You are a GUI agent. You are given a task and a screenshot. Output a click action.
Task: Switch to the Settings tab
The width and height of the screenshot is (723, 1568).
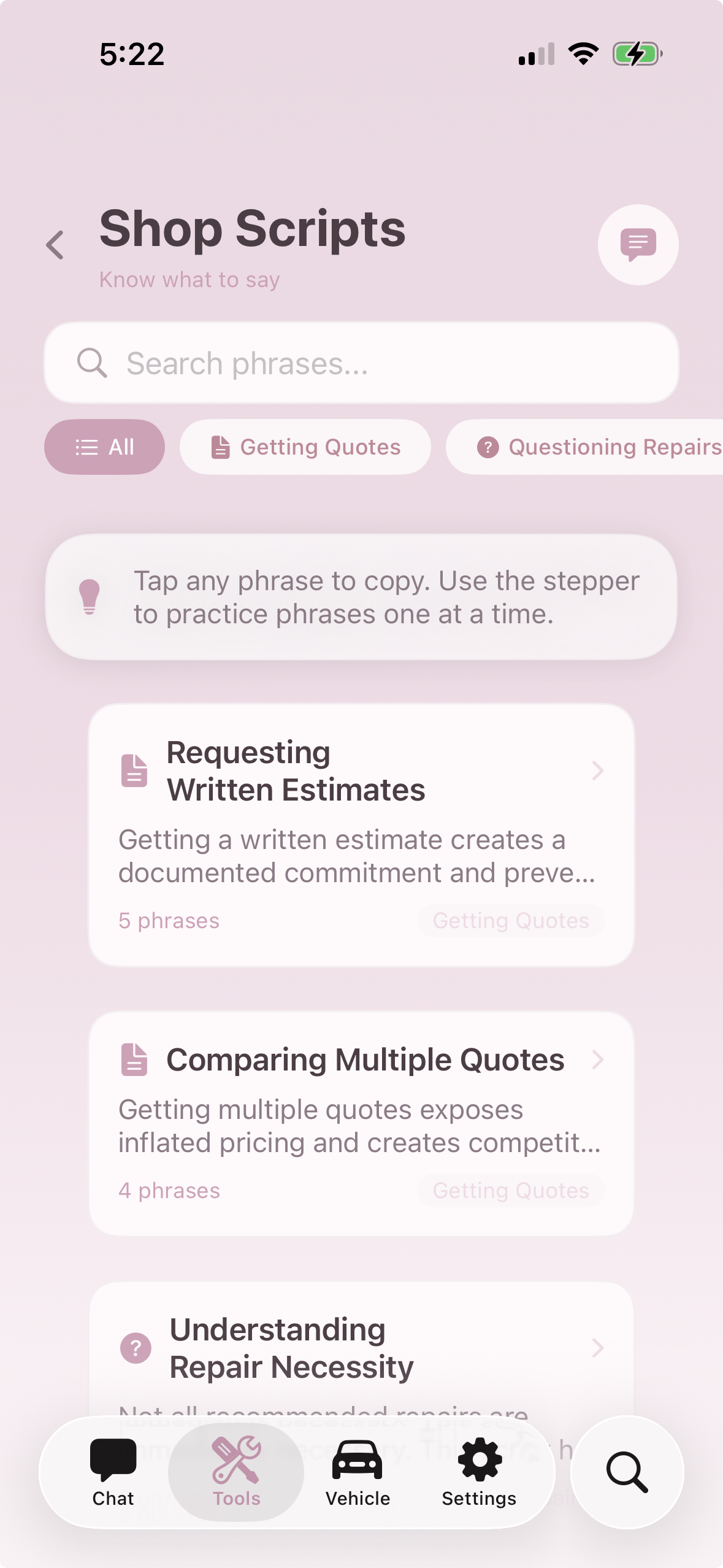(479, 1472)
